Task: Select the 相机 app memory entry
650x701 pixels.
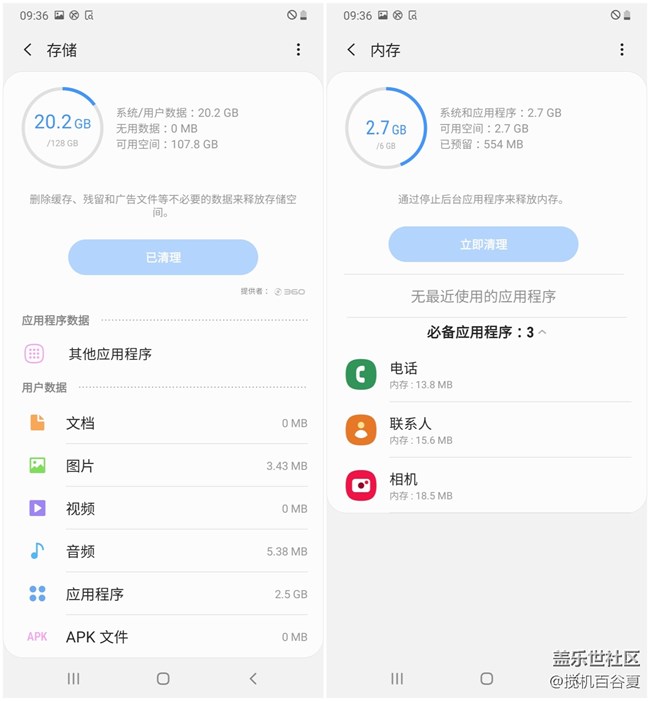Action: click(486, 486)
